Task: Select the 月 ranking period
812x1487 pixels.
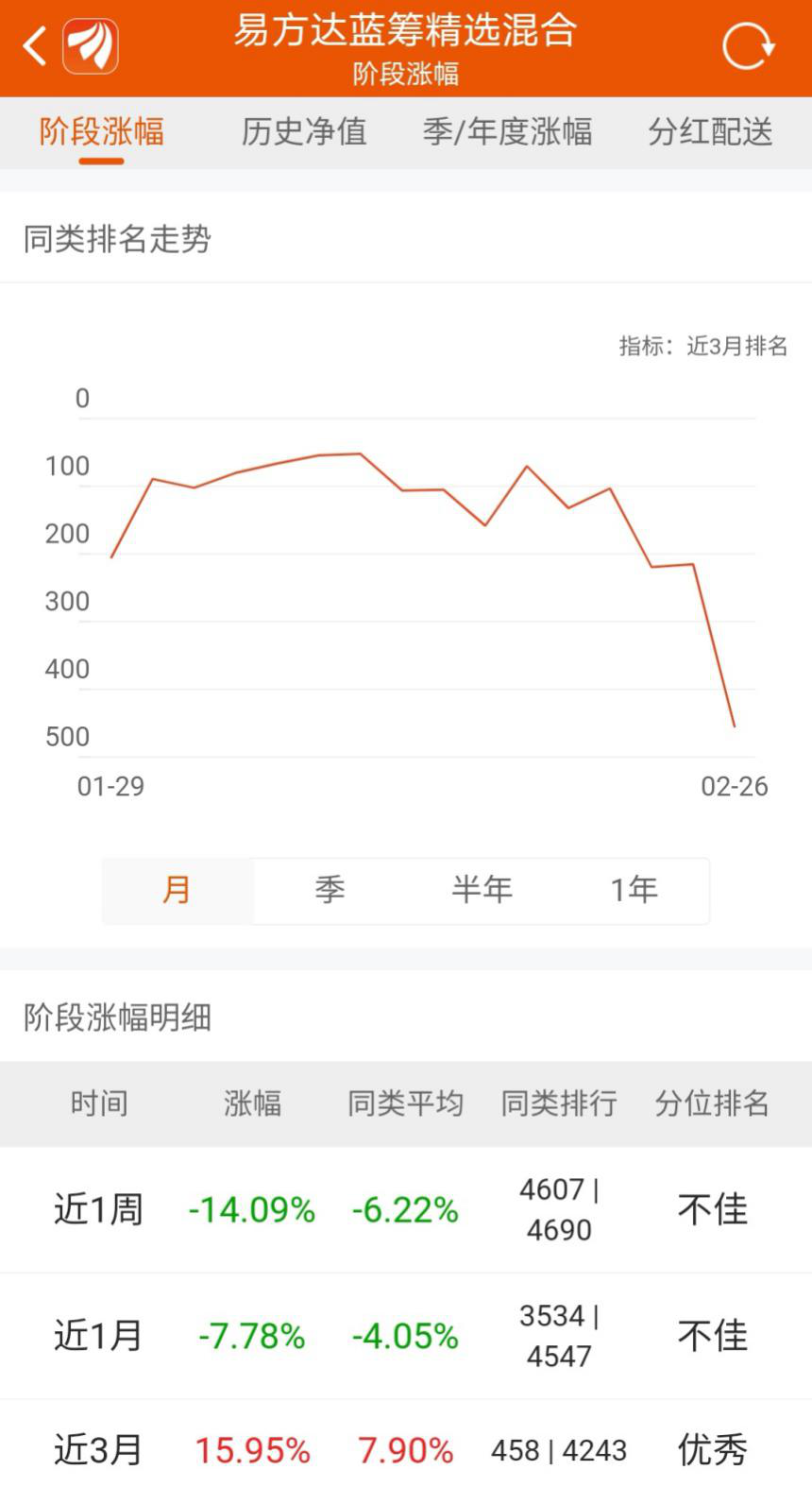Action: pyautogui.click(x=178, y=890)
